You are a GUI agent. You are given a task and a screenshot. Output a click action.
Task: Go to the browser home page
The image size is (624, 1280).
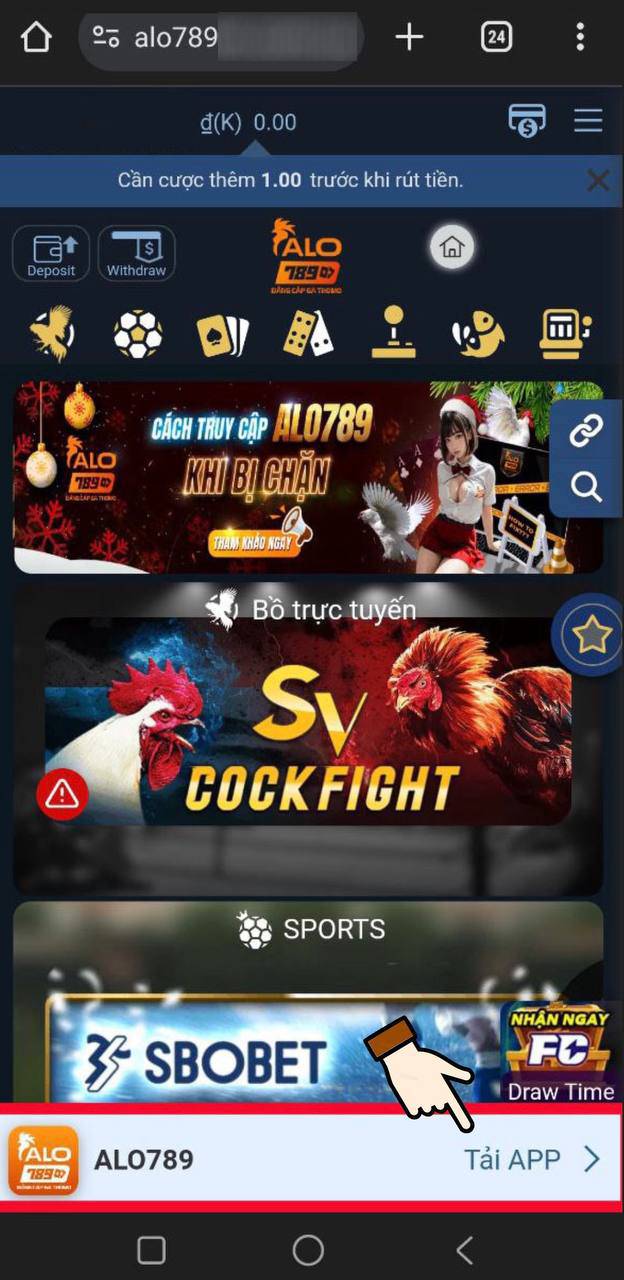point(36,38)
